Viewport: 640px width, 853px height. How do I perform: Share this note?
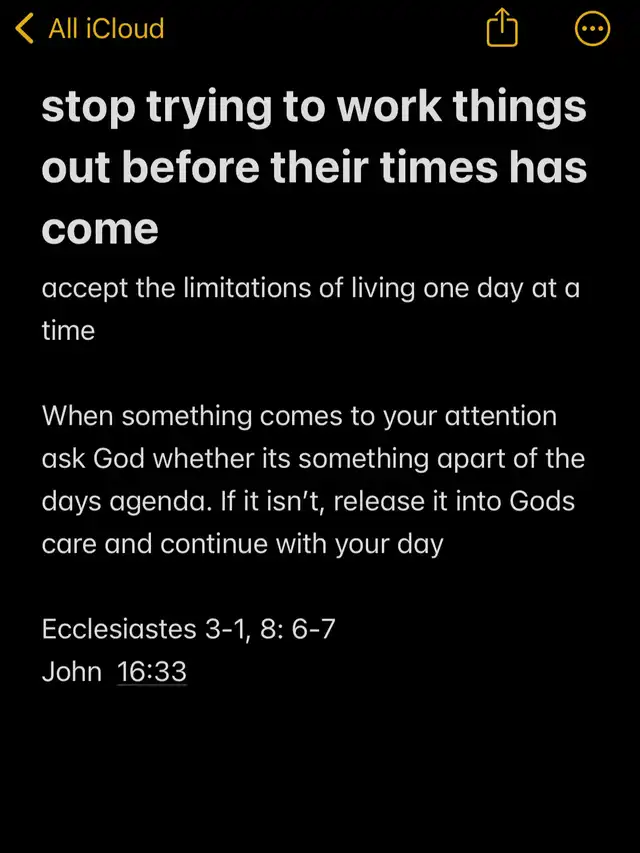tap(502, 29)
